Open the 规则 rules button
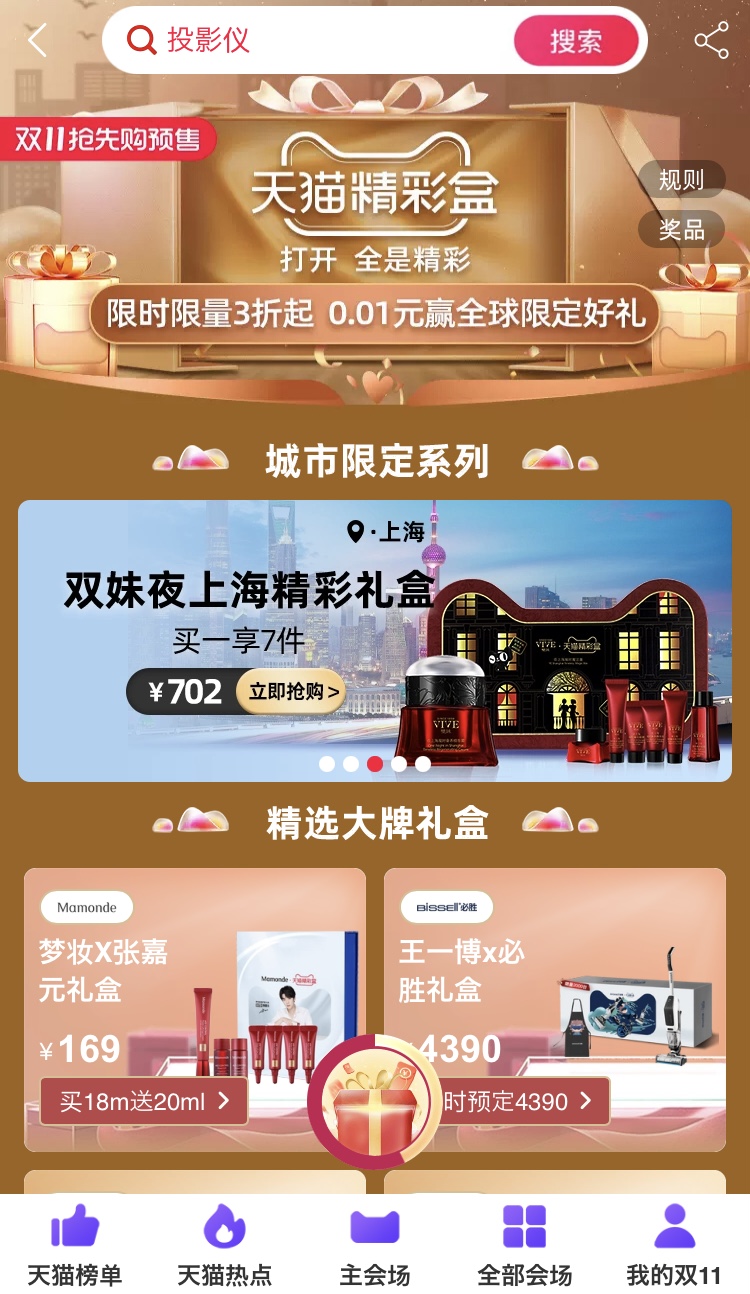The image size is (750, 1294). tap(681, 180)
